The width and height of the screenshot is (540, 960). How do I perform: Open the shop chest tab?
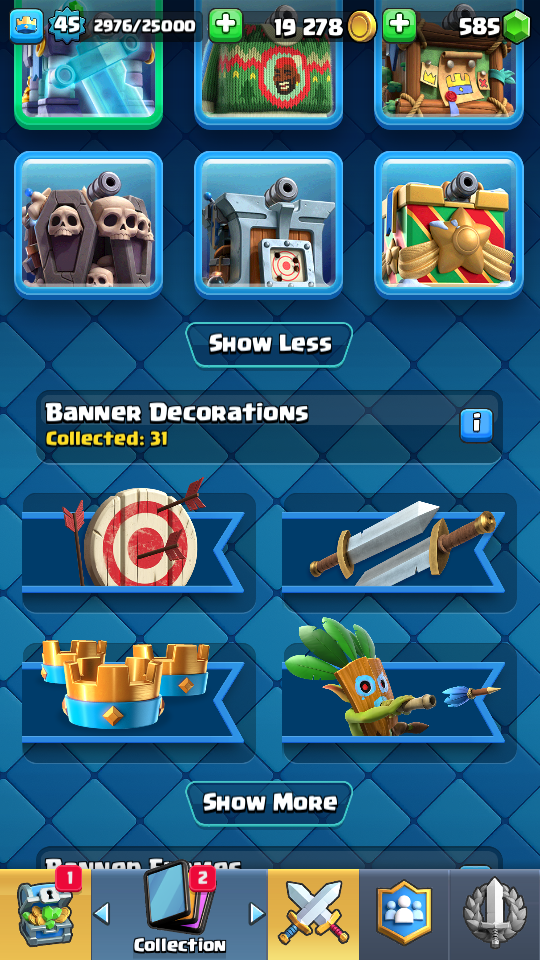click(45, 914)
